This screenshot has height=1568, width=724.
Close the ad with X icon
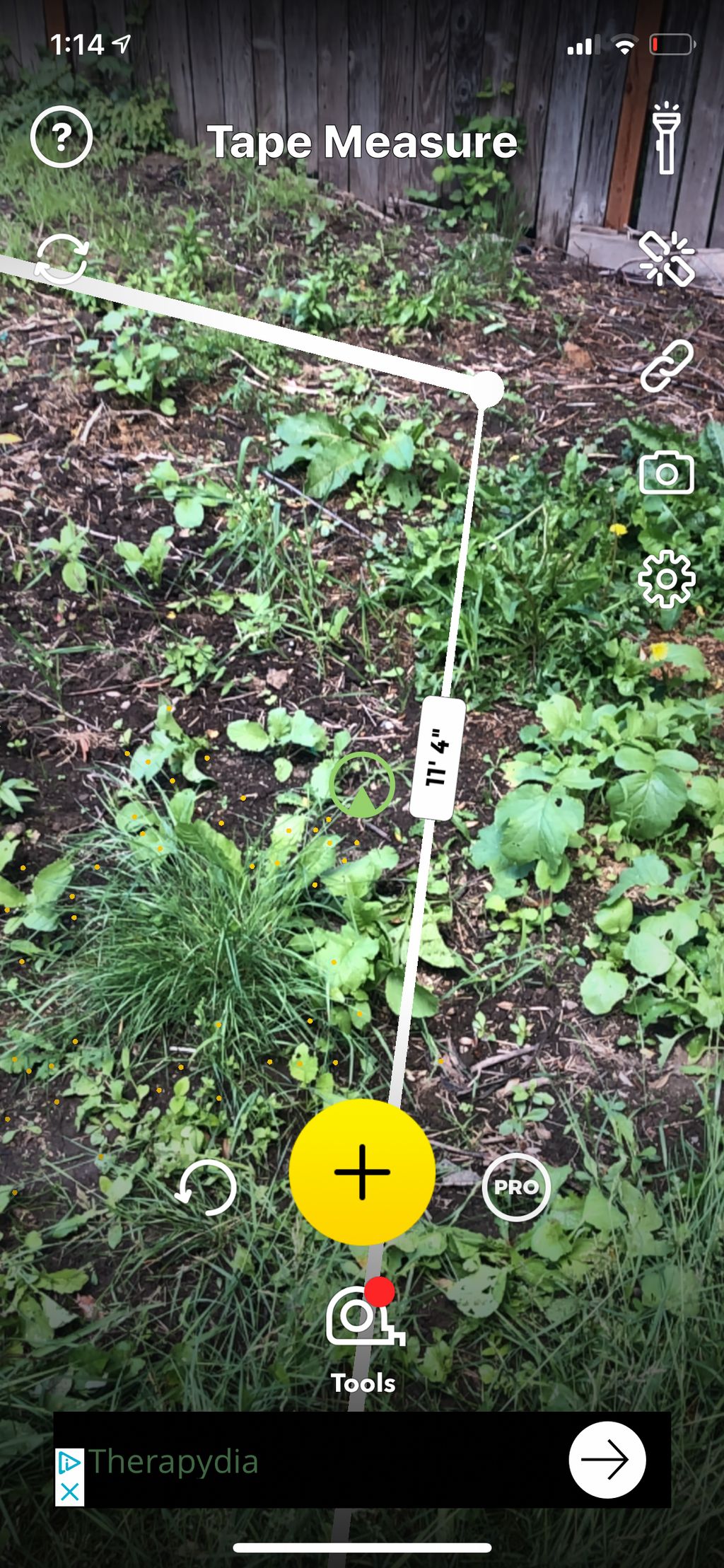pos(69,1492)
